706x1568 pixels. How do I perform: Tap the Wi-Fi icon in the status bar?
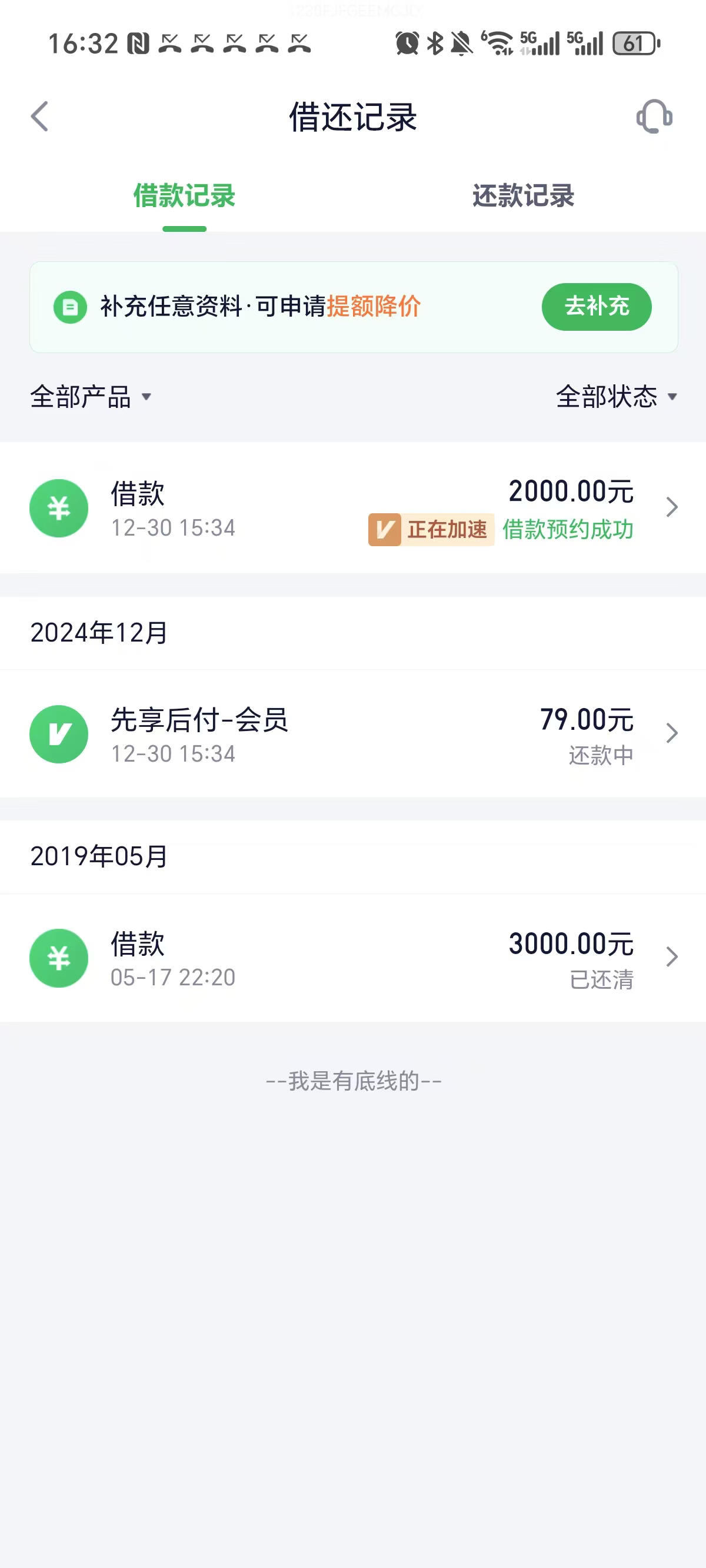point(499,42)
